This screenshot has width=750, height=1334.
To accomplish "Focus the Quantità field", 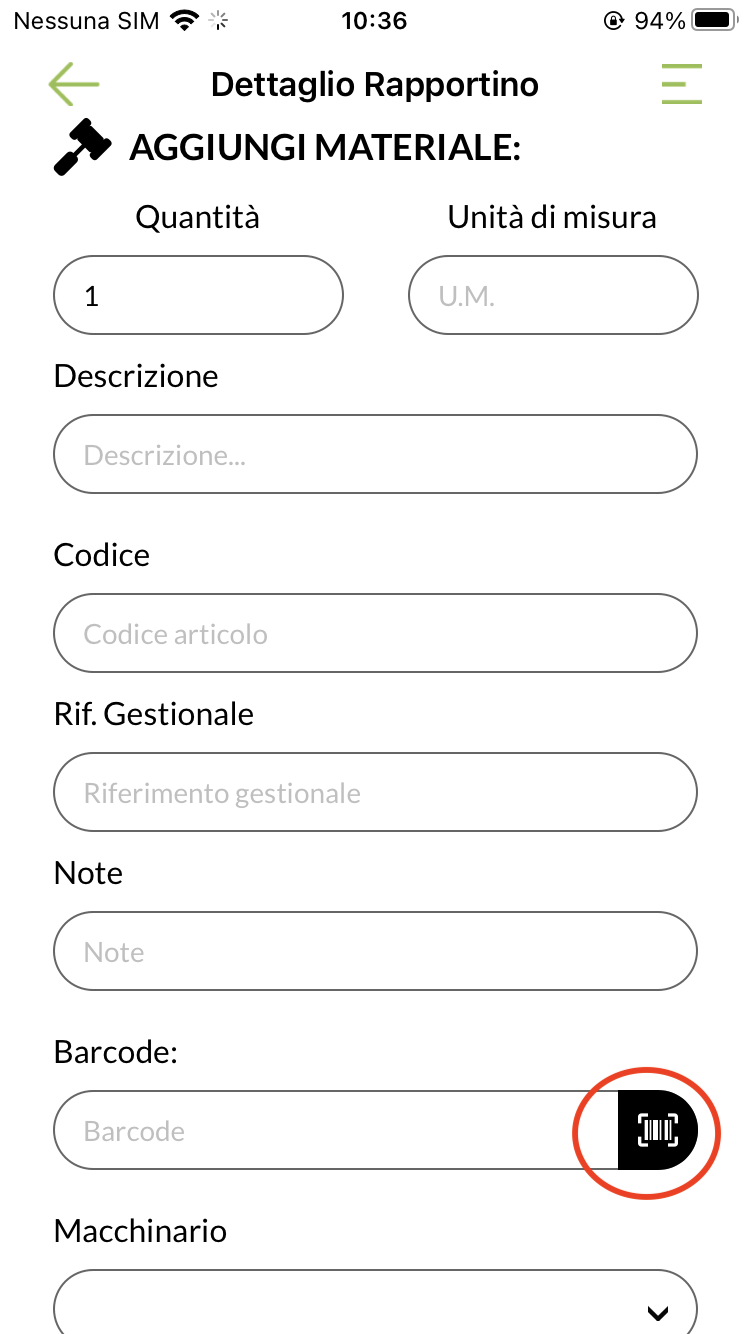I will (198, 295).
